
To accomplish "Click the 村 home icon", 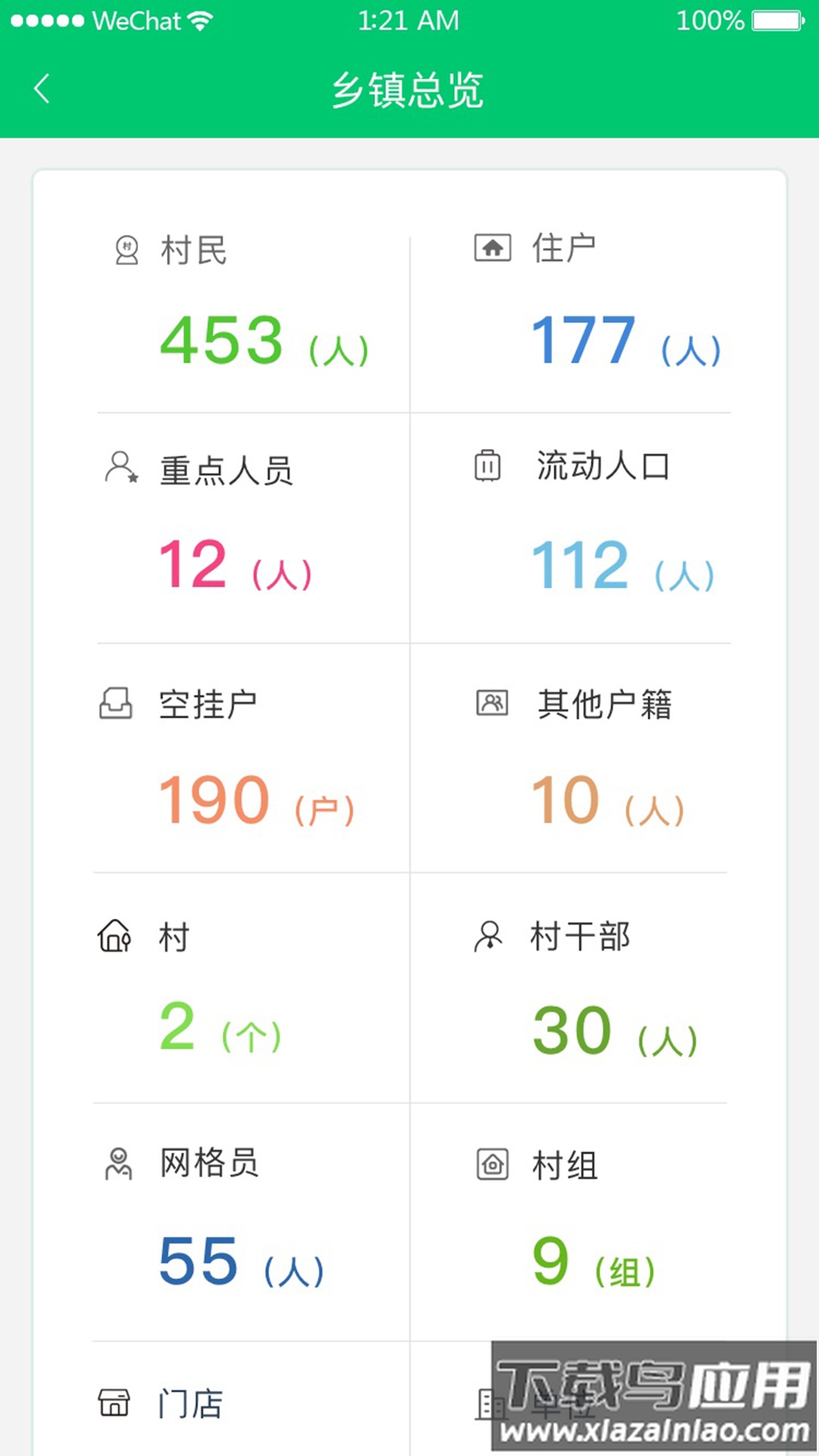I will point(114,937).
